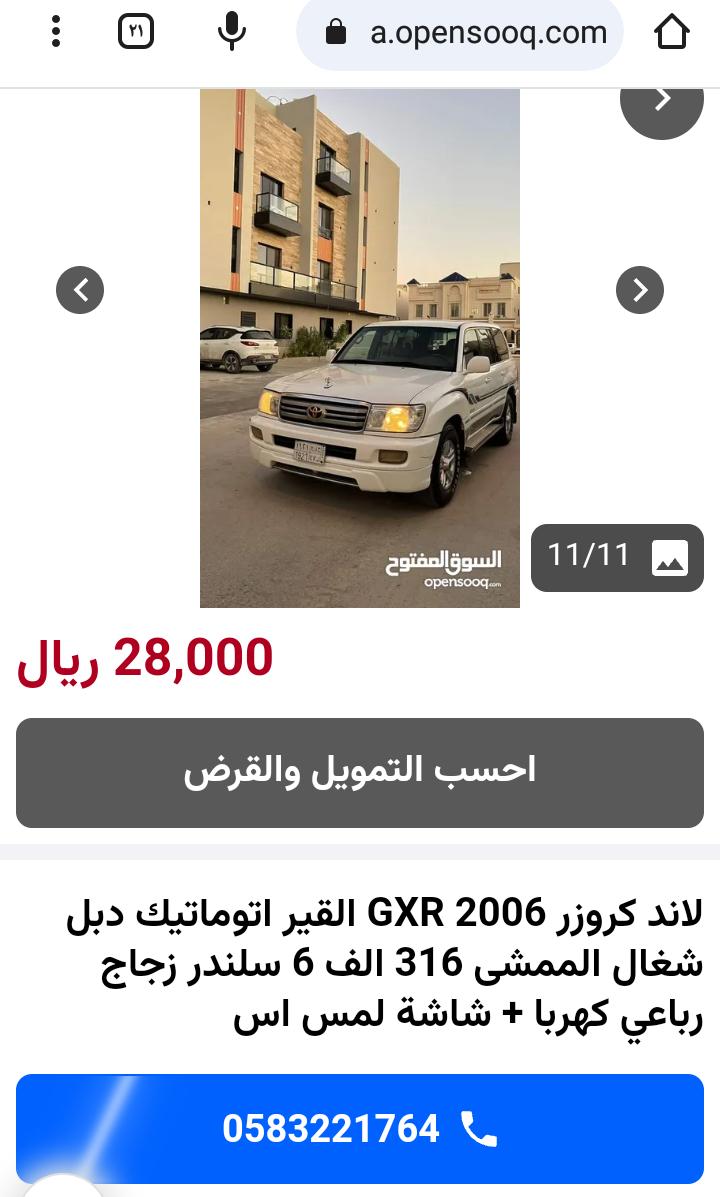The width and height of the screenshot is (720, 1197).
Task: Tap the dark arrow button at top
Action: [x=661, y=103]
